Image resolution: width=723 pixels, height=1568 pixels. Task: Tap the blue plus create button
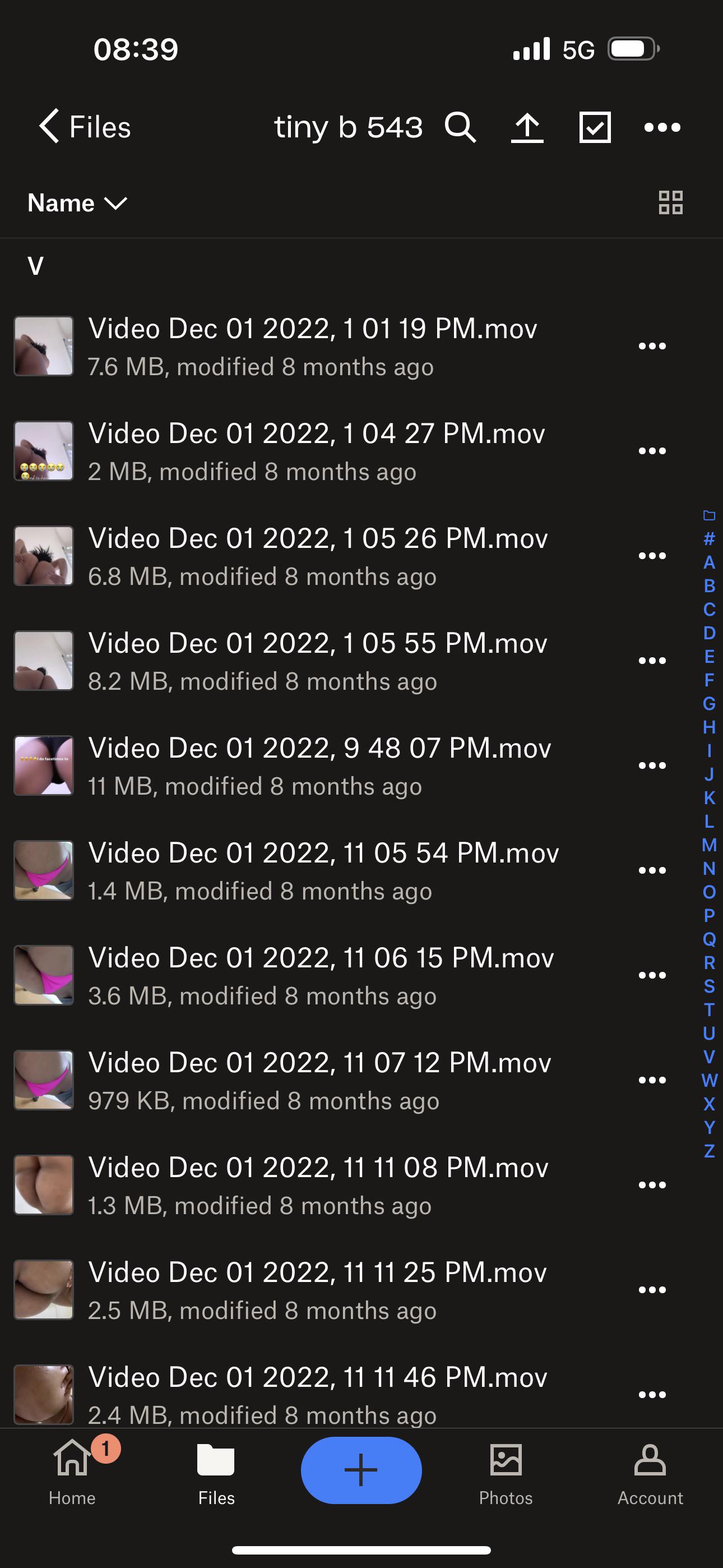click(x=361, y=1470)
